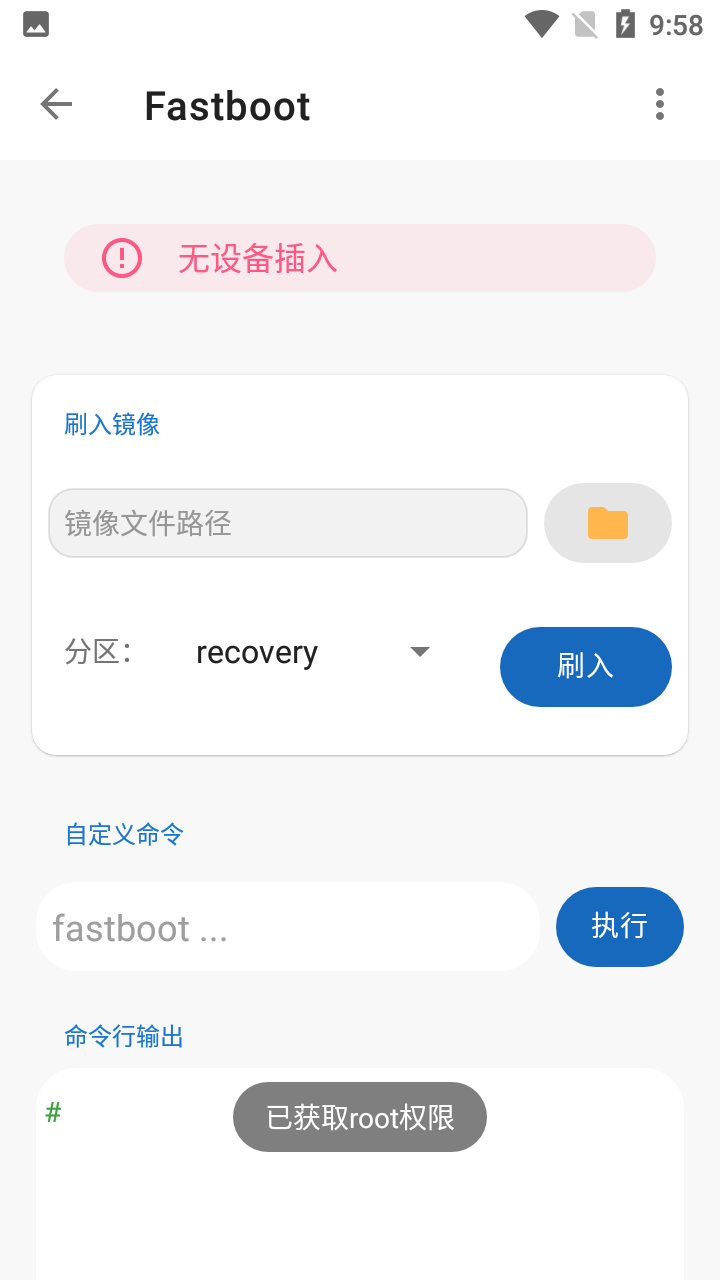Viewport: 720px width, 1280px height.
Task: Tap the SIM card icon in the status bar
Action: (585, 23)
